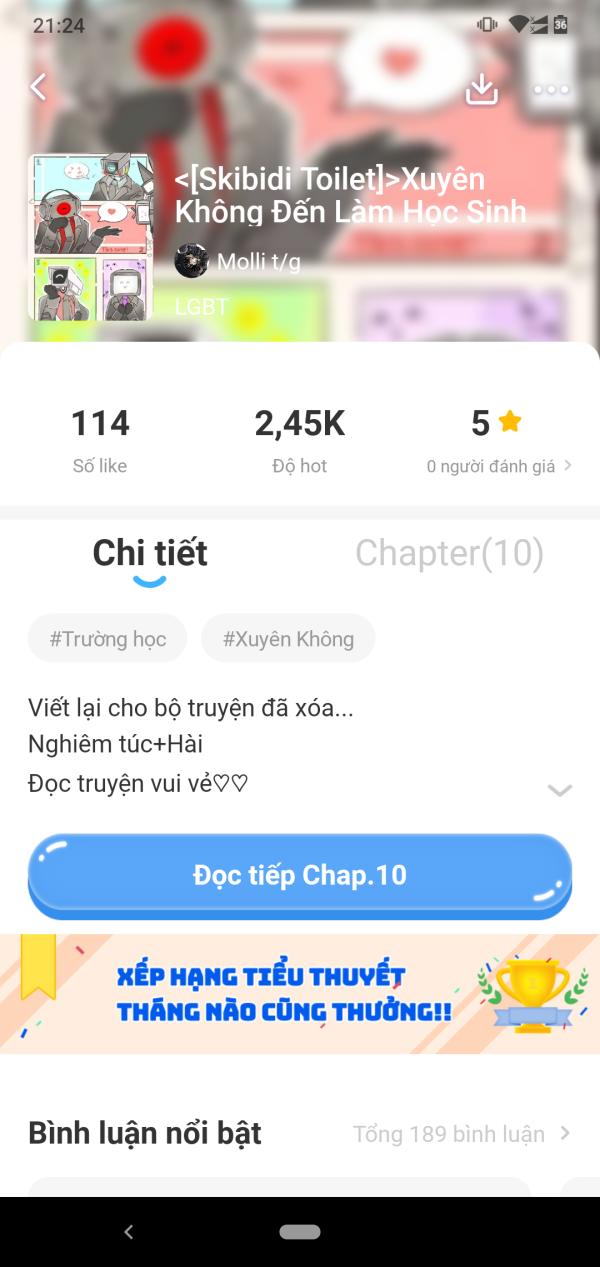View all Tổng 189 bình luận

click(x=461, y=1134)
